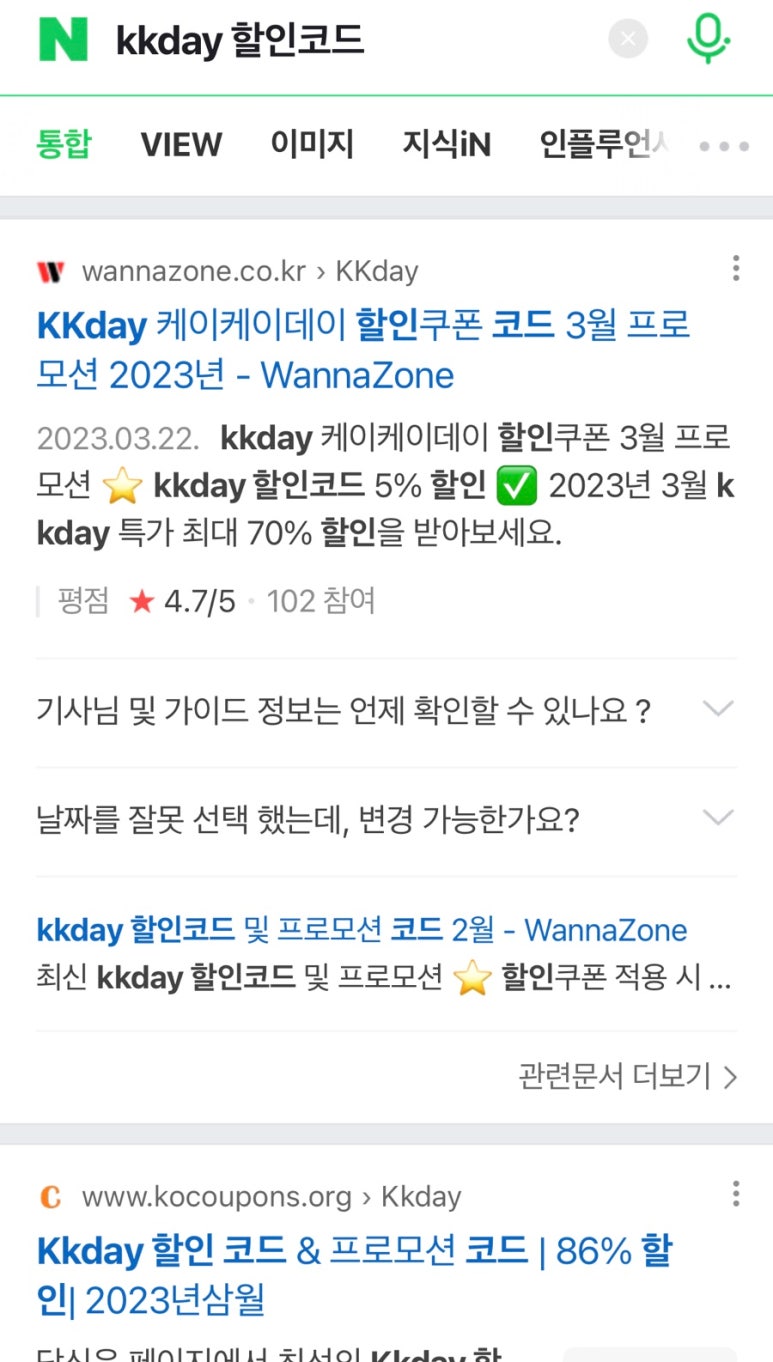The height and width of the screenshot is (1362, 773).
Task: Show more search tabs with three dots
Action: click(724, 146)
